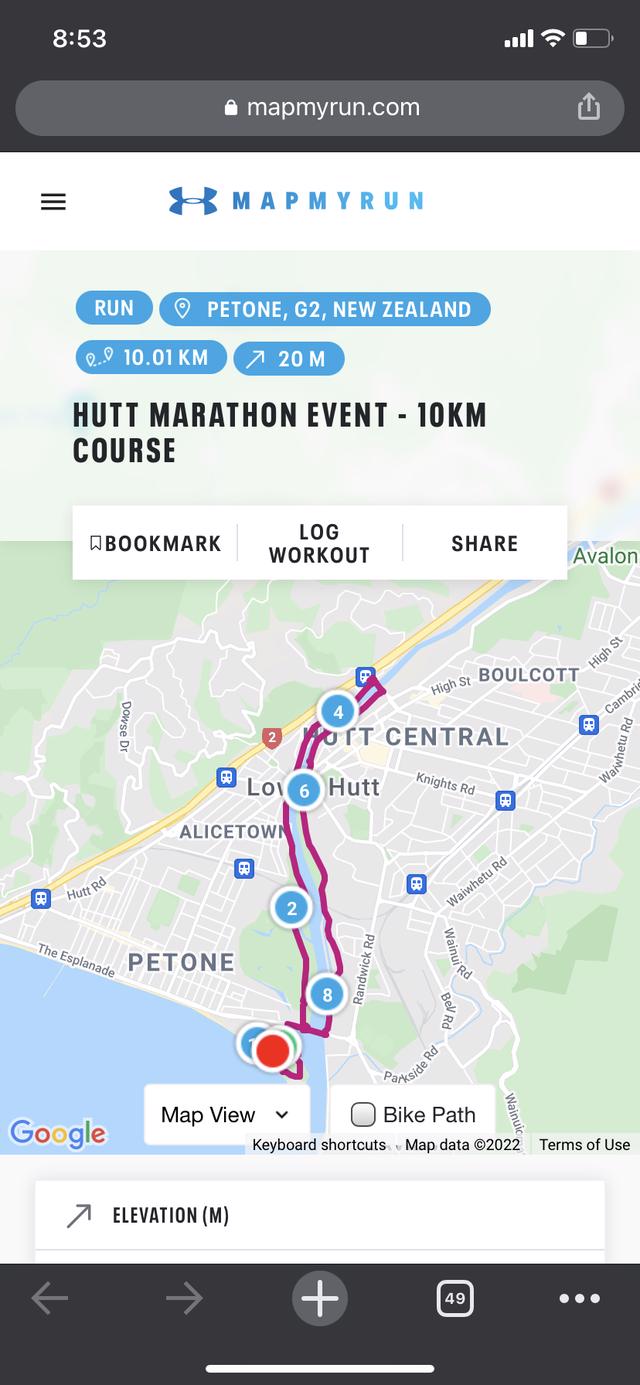640x1385 pixels.
Task: Open the hamburger navigation menu
Action: pyautogui.click(x=53, y=201)
